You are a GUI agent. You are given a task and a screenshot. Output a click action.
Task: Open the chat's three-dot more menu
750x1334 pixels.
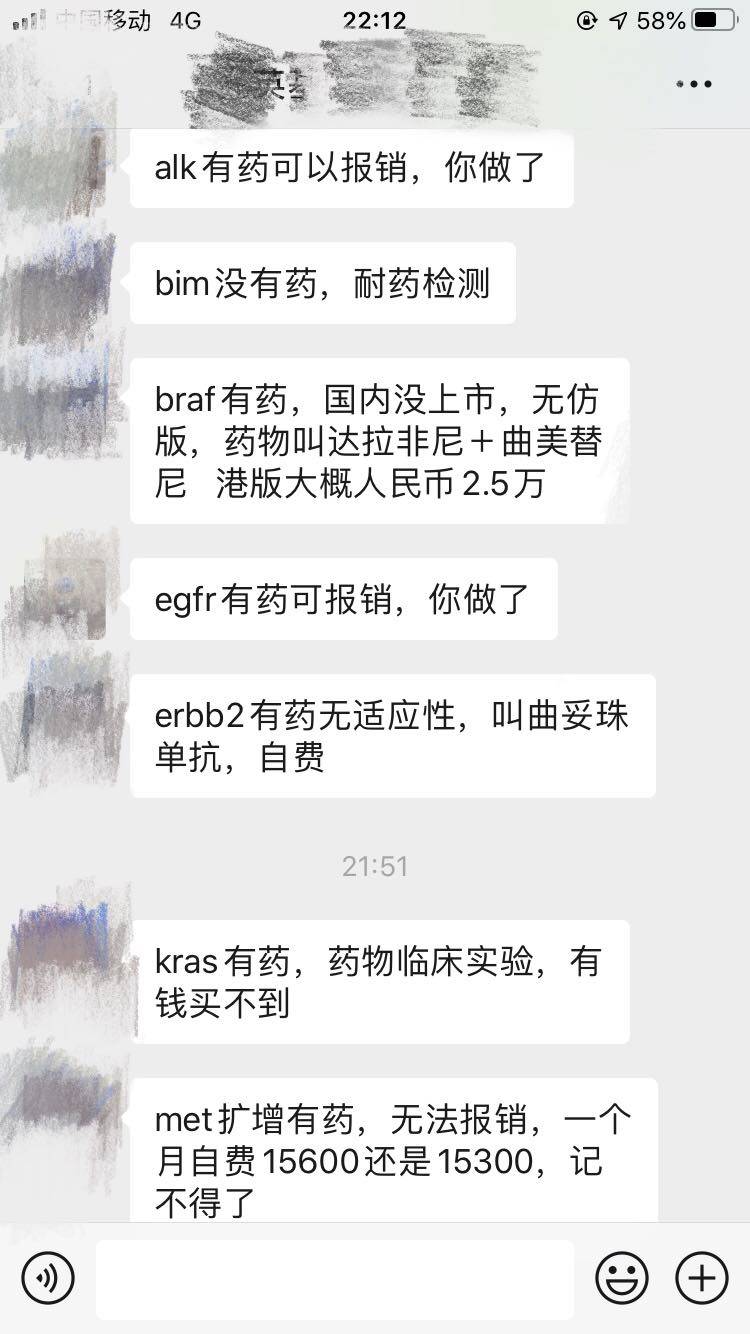[693, 84]
